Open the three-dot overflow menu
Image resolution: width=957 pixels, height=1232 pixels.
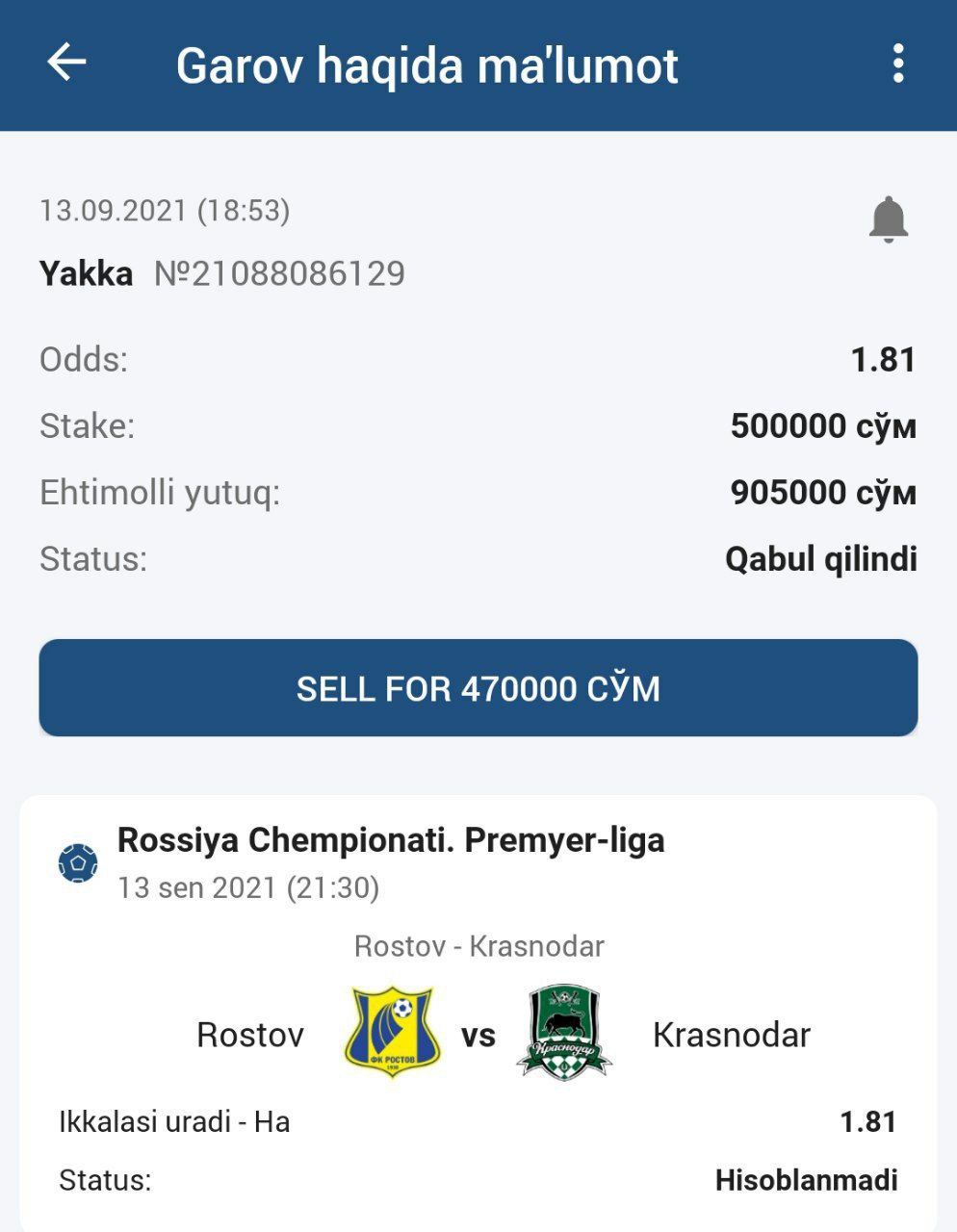897,64
